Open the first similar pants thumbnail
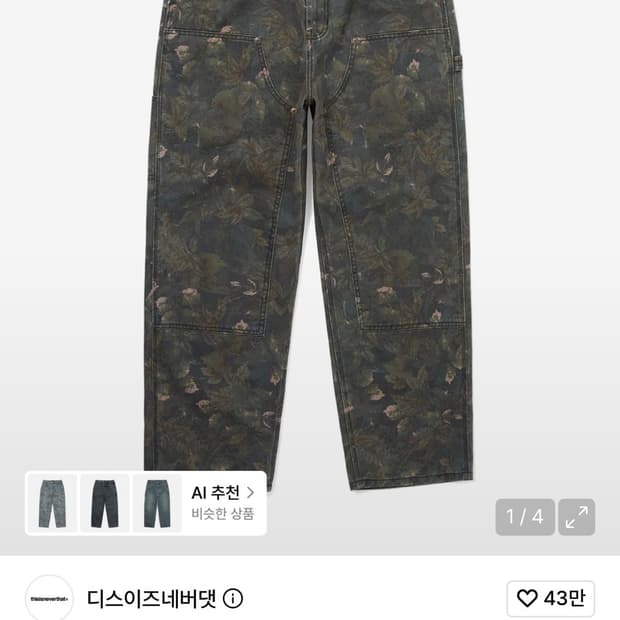 [52, 503]
